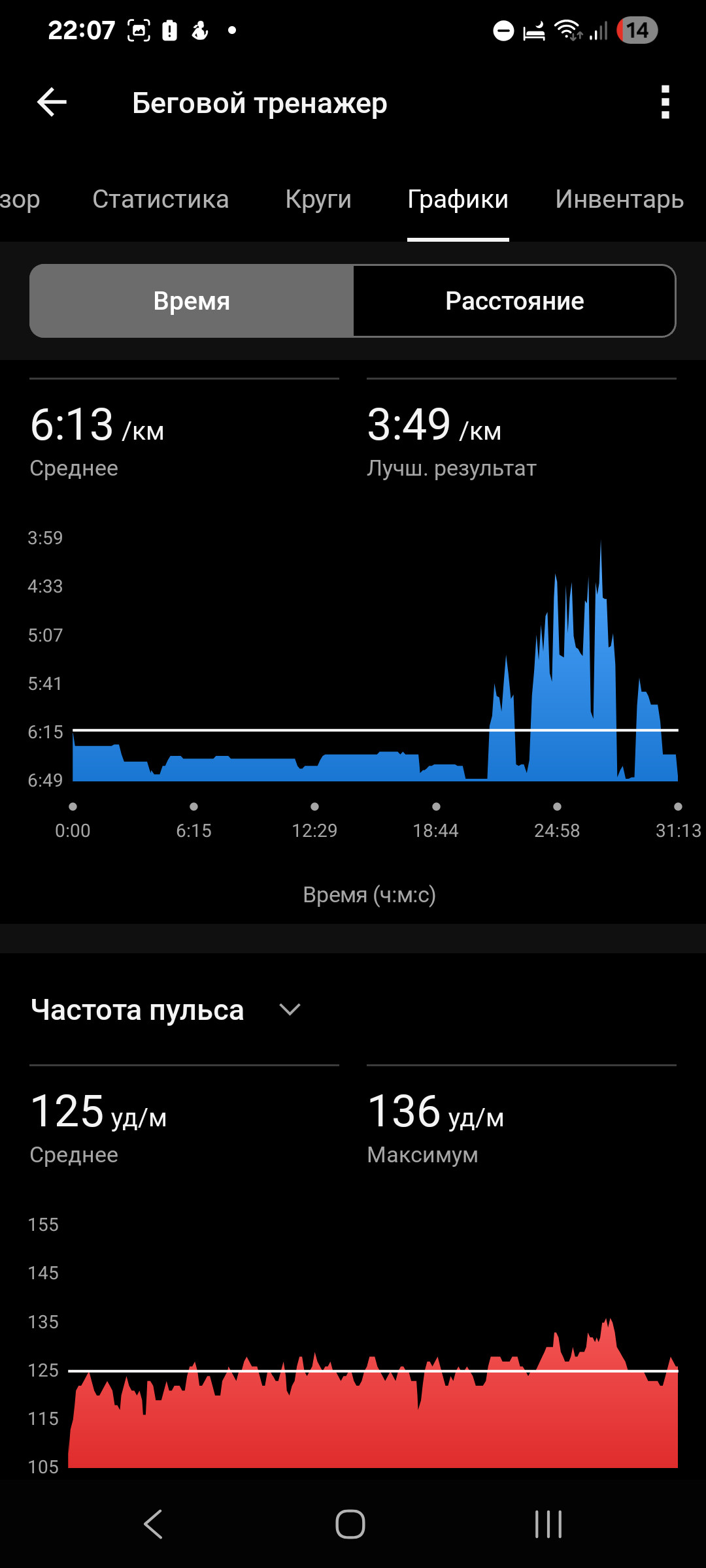Select the Время chart mode
Image resolution: width=706 pixels, height=1568 pixels.
(x=192, y=301)
